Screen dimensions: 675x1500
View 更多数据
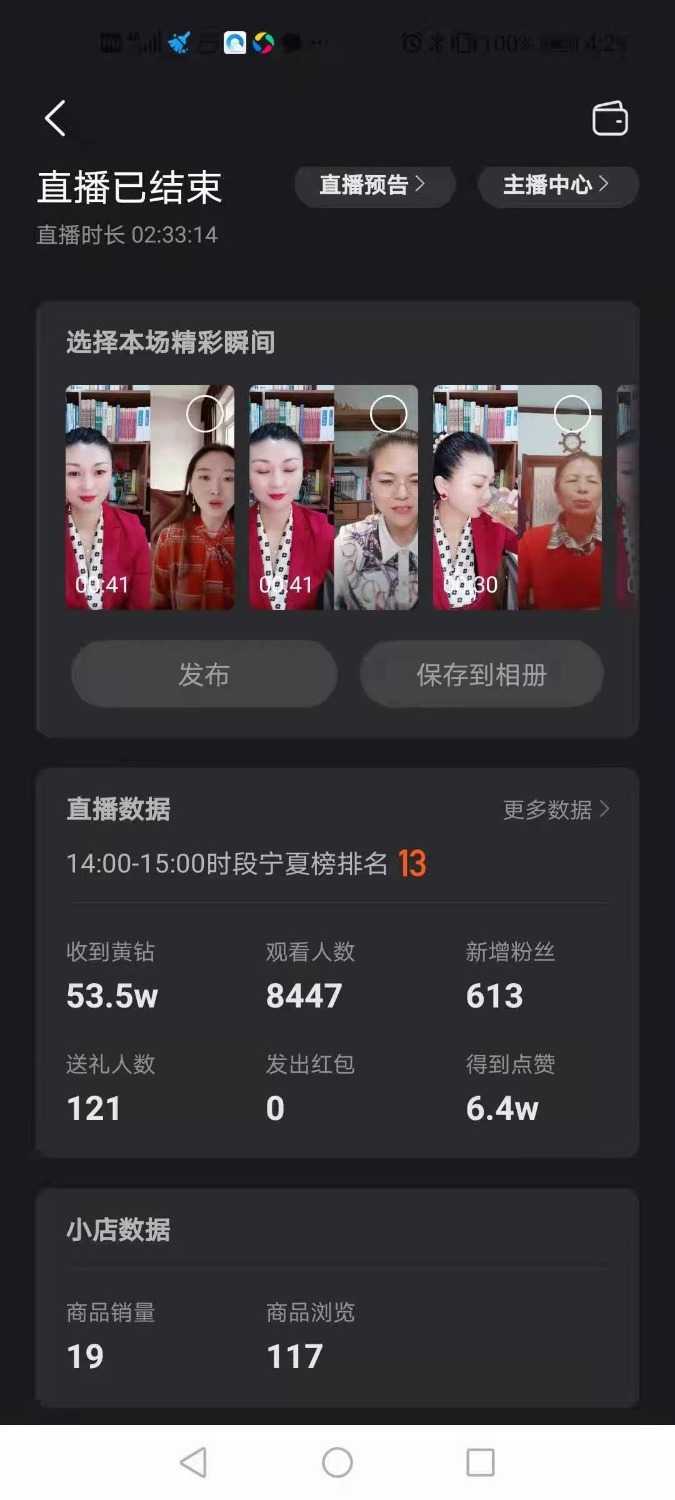[x=556, y=810]
